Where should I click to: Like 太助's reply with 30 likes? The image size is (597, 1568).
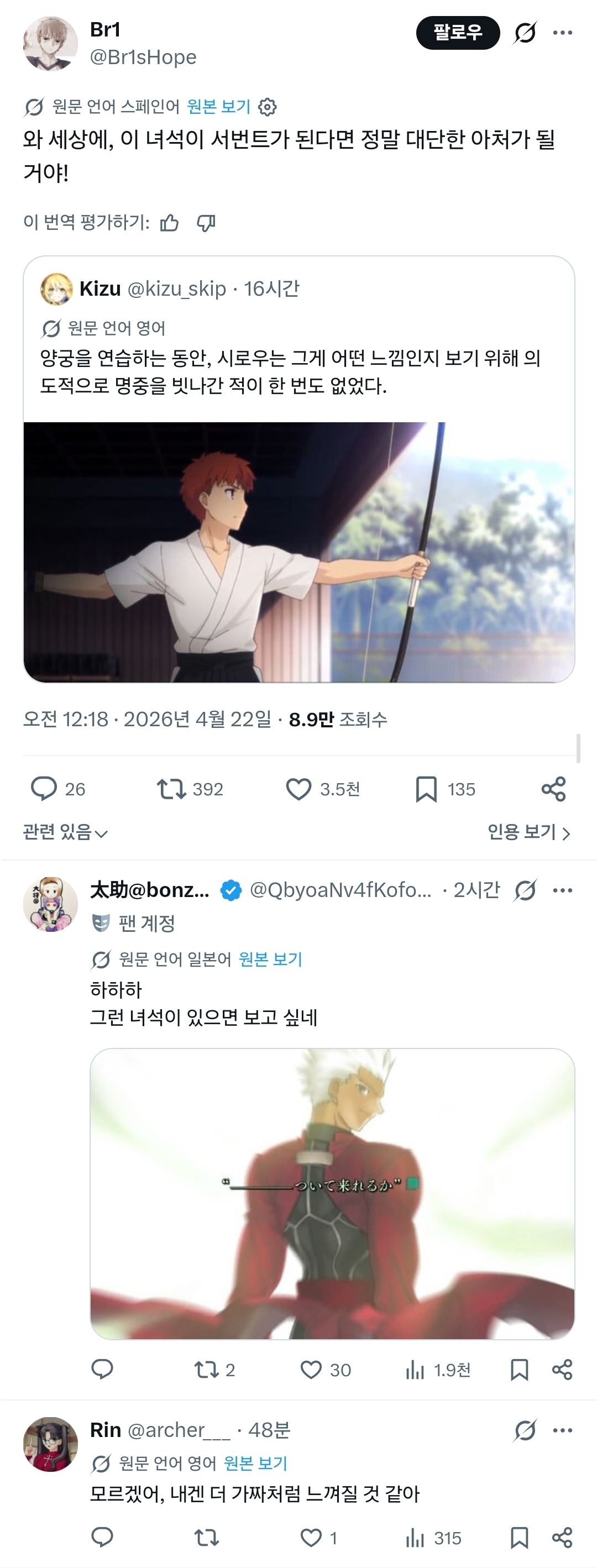311,1370
